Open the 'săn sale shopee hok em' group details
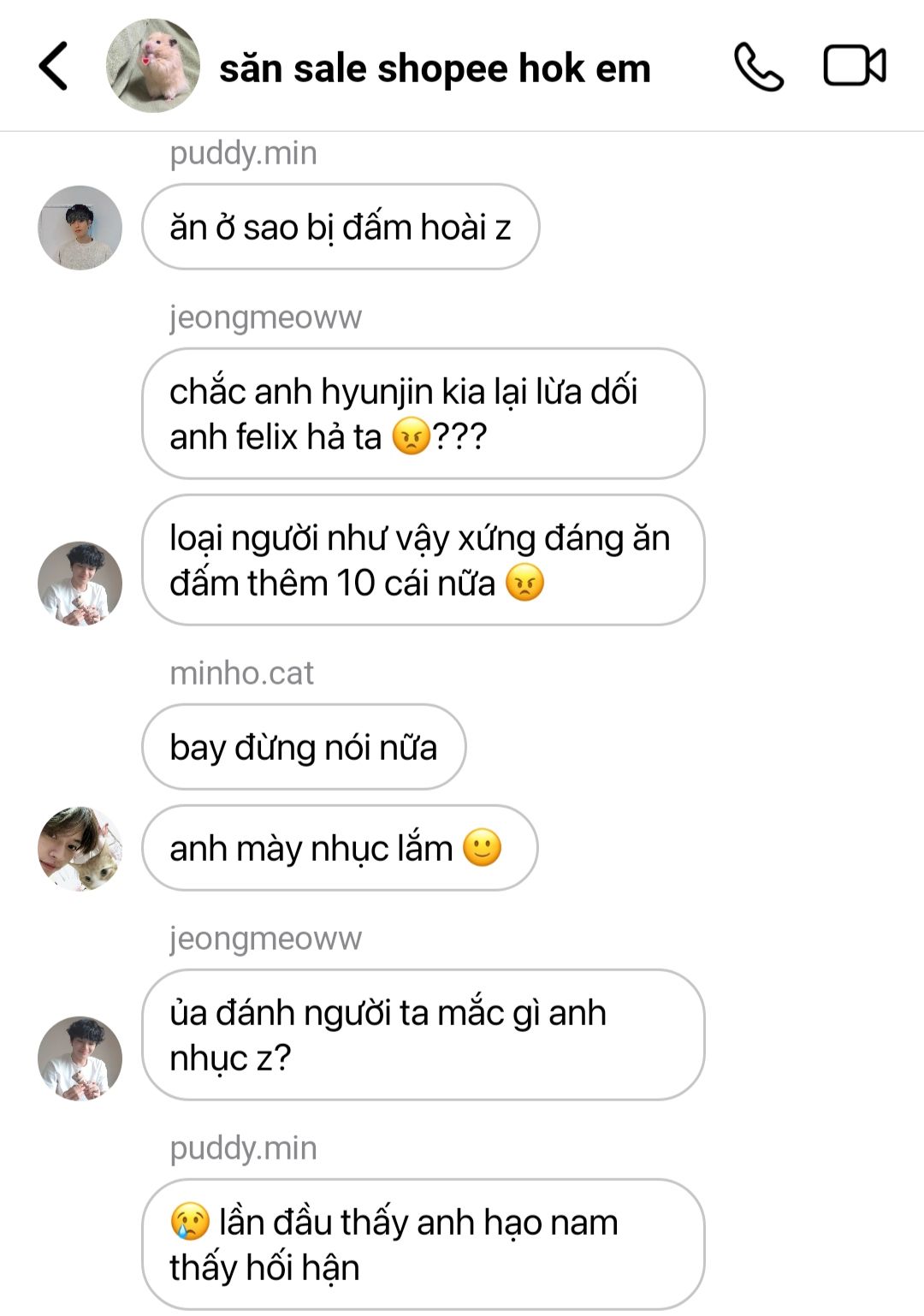The height and width of the screenshot is (1316, 924). tap(435, 68)
